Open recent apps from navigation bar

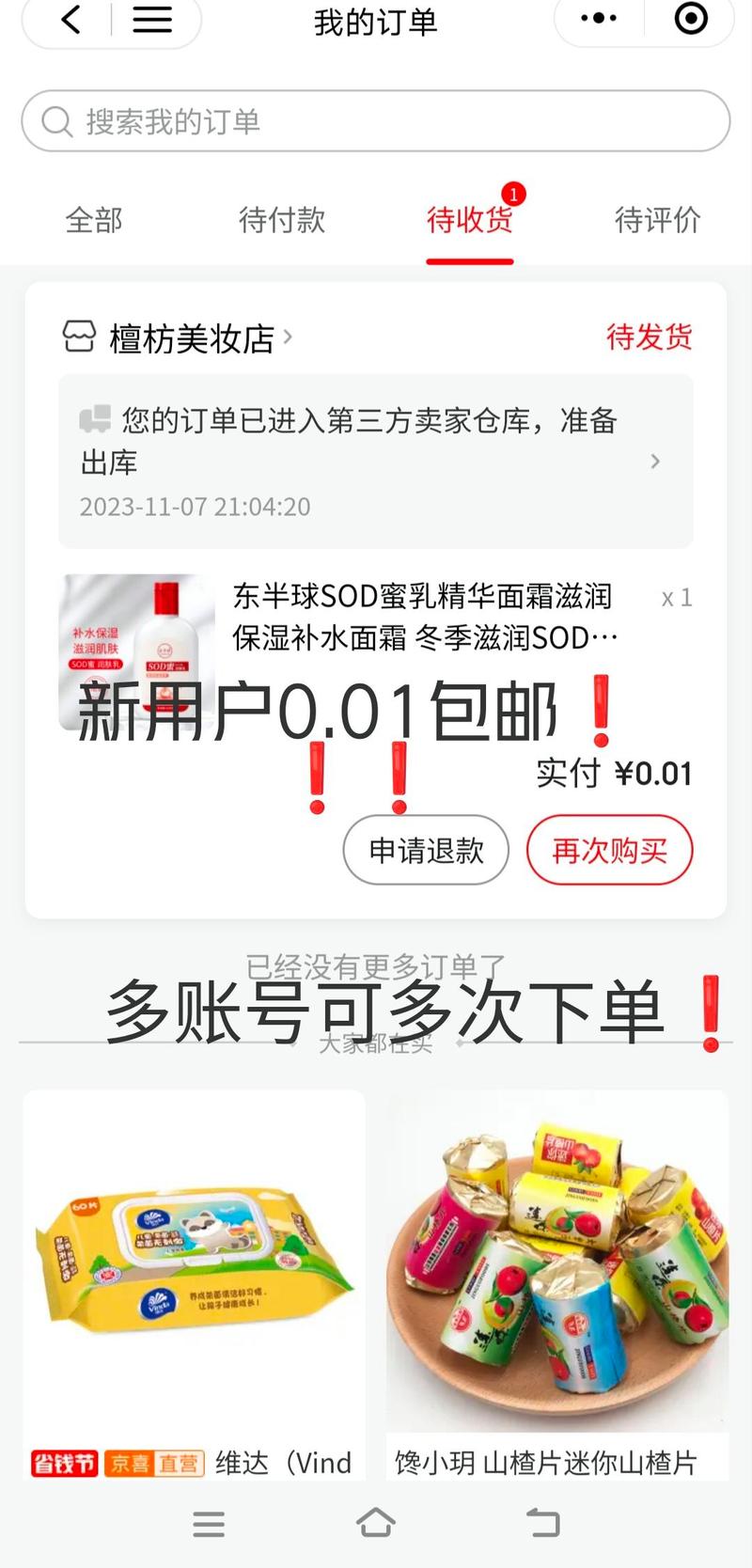(x=209, y=1524)
